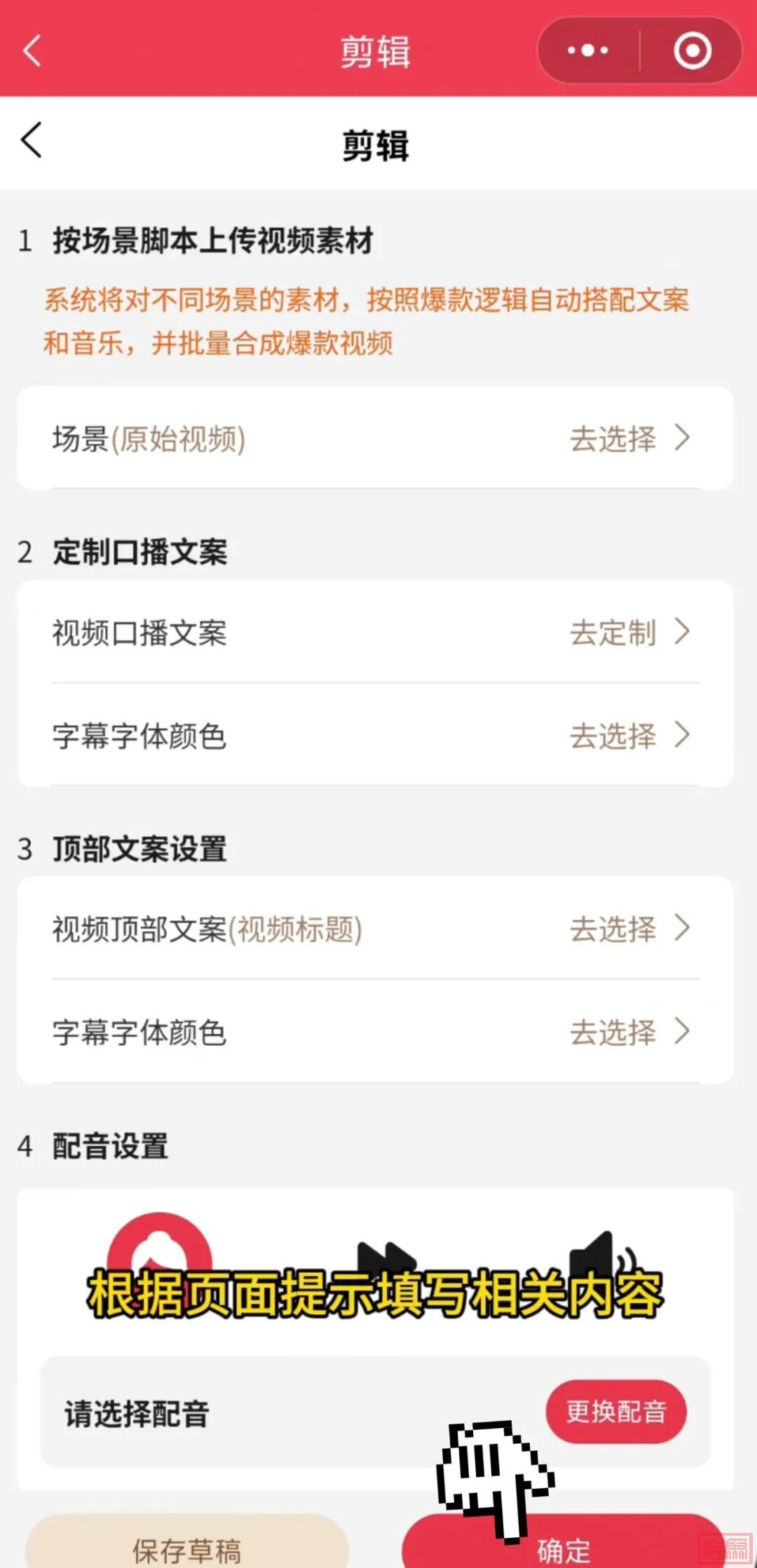Select 视频顶部文案(视频标题)

click(376, 929)
